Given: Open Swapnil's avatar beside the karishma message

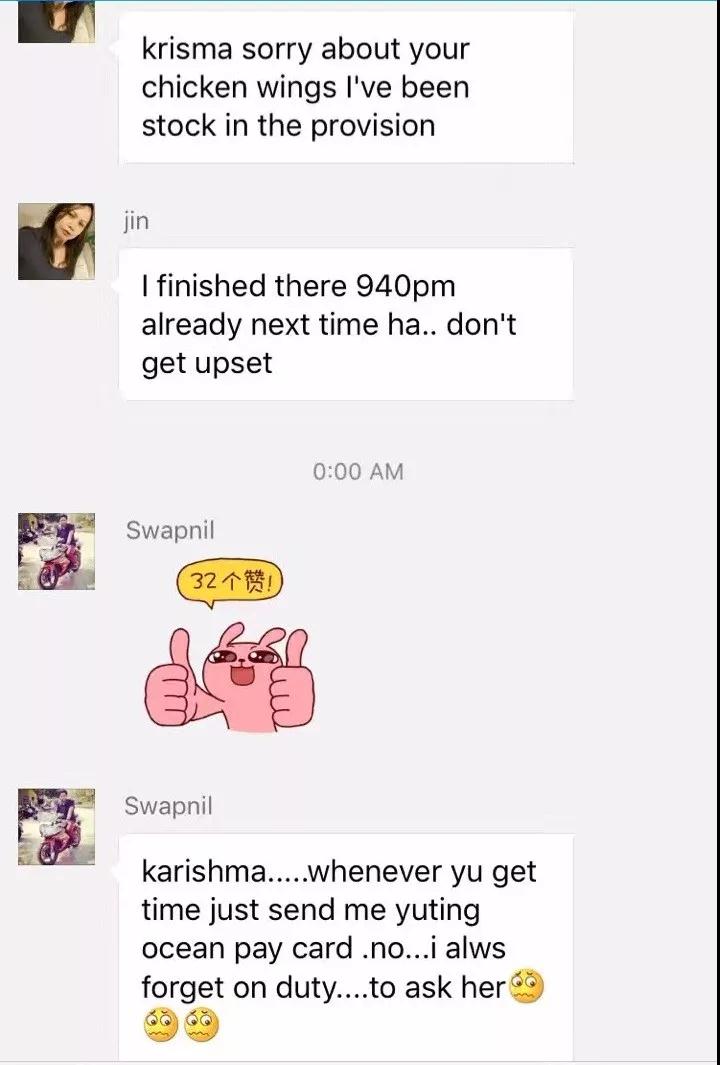Looking at the screenshot, I should coord(56,826).
